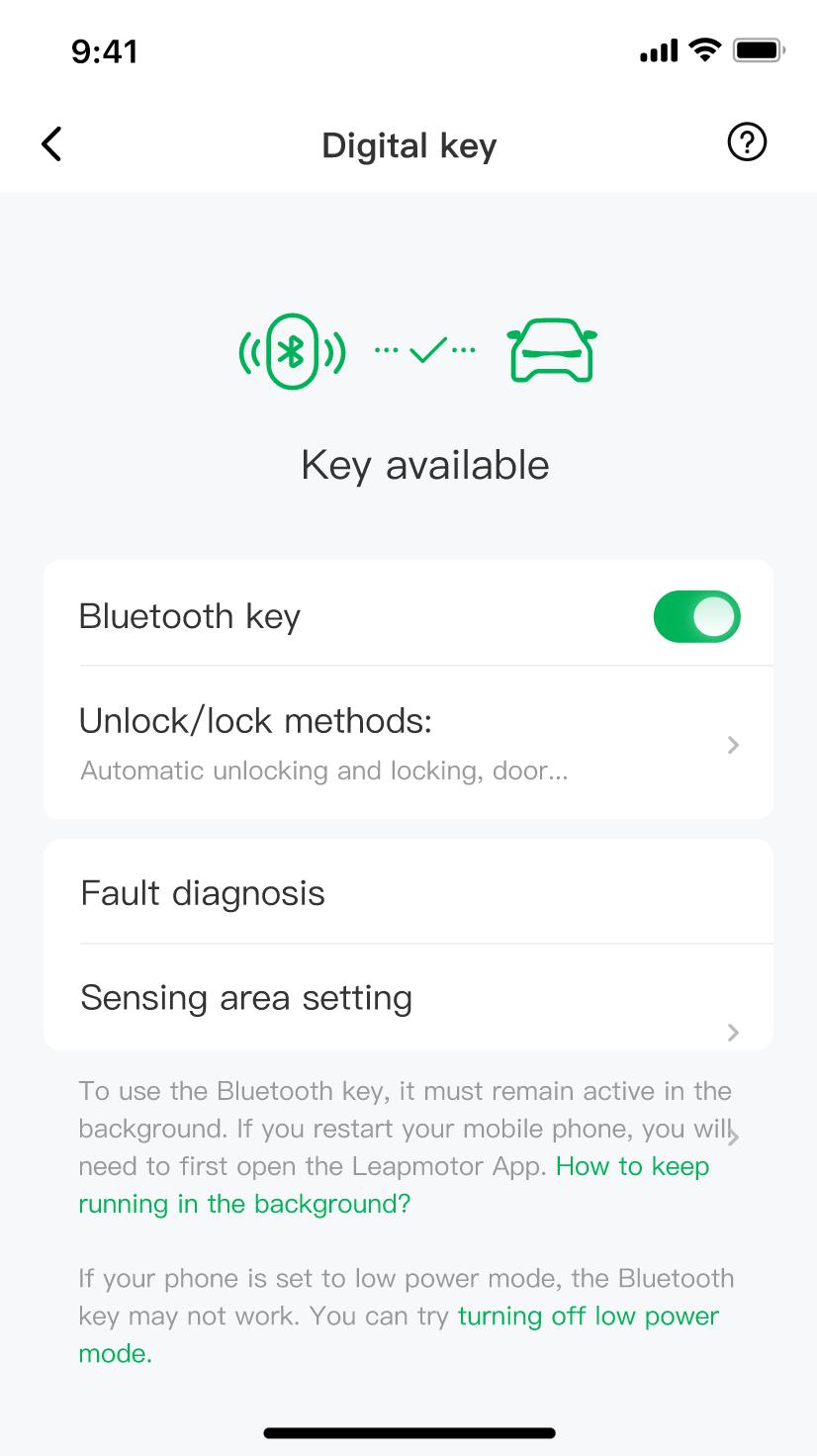Open Fault diagnosis
This screenshot has width=817, height=1456.
[408, 892]
